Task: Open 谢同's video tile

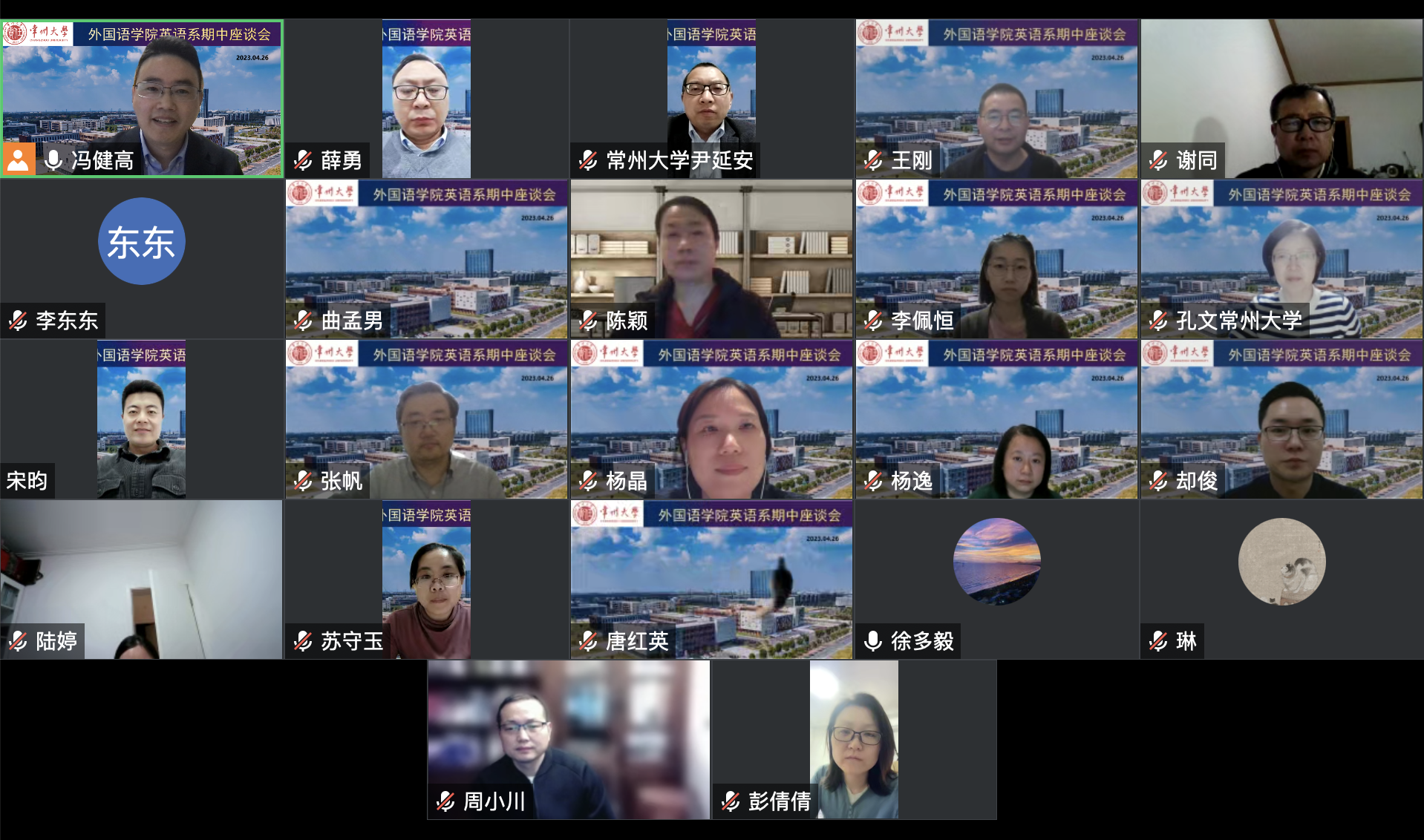Action: 1281,98
